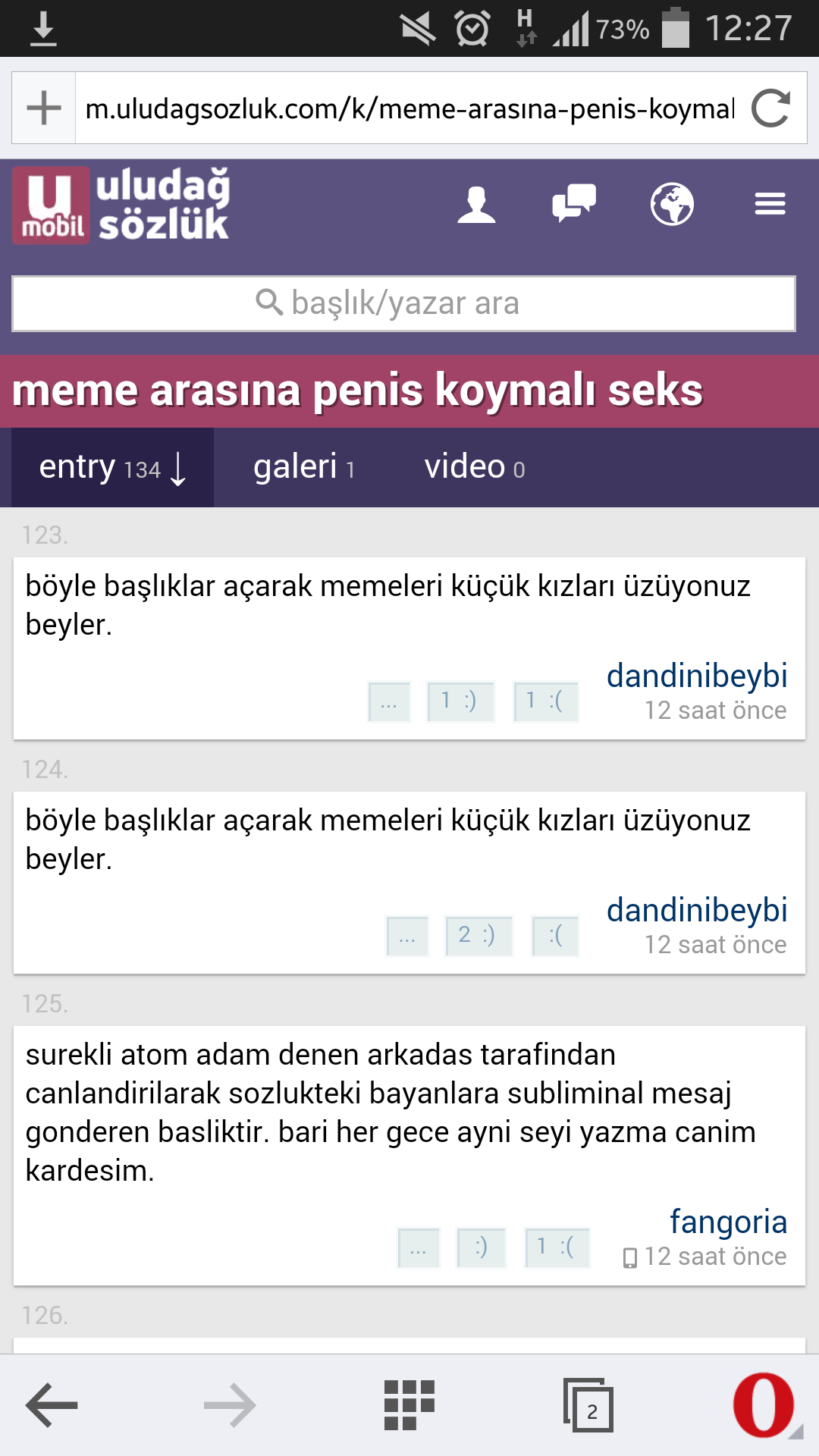Viewport: 819px width, 1456px height.
Task: Downvote entry 124 with the sad-face button
Action: point(555,936)
